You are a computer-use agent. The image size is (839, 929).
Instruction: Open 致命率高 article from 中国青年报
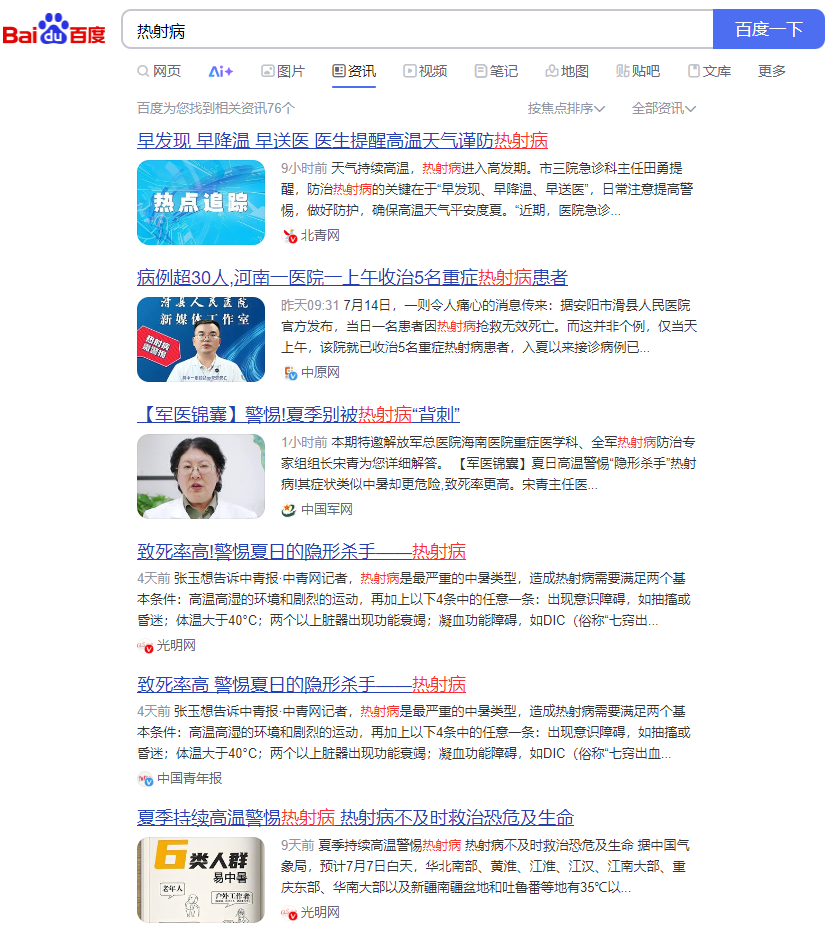[301, 685]
